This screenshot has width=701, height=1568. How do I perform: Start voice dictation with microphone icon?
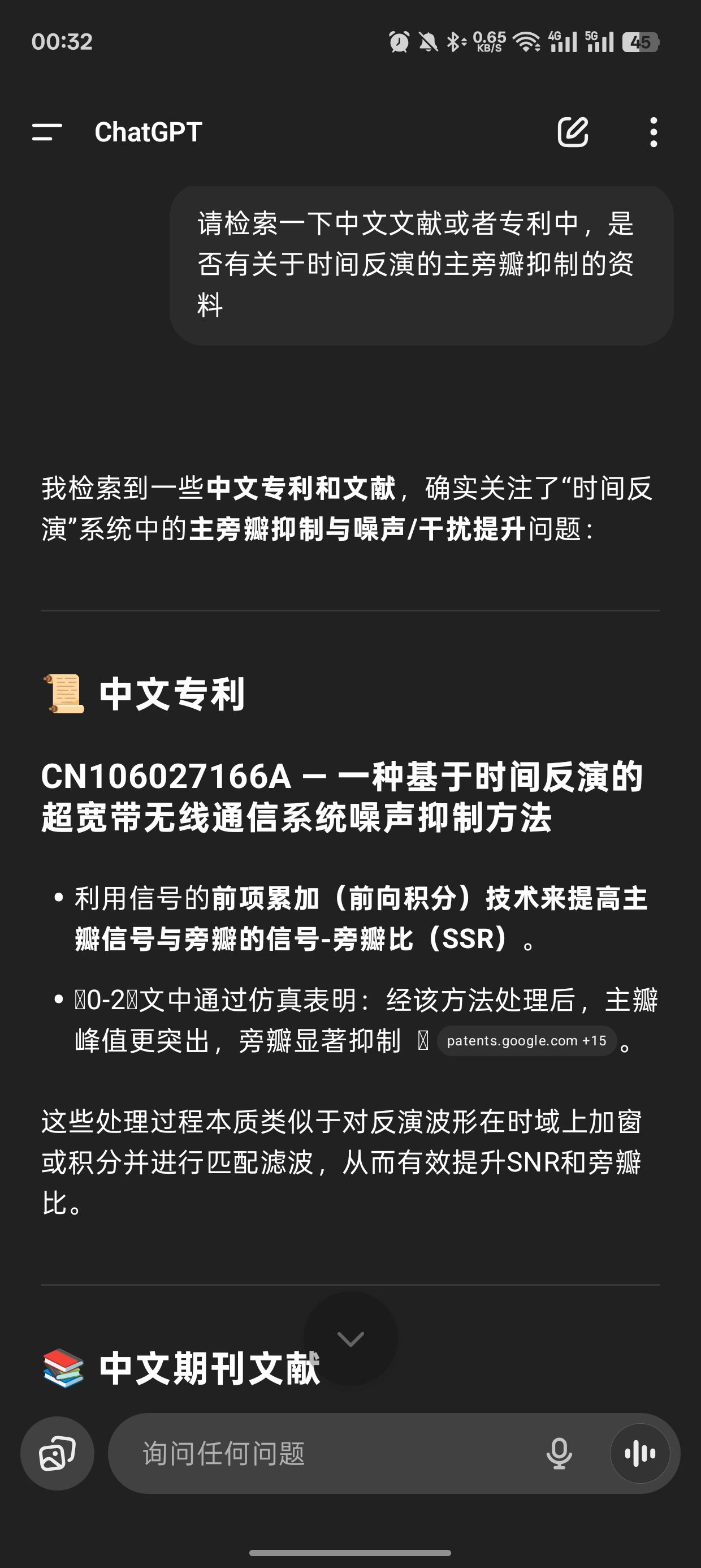[x=559, y=1454]
